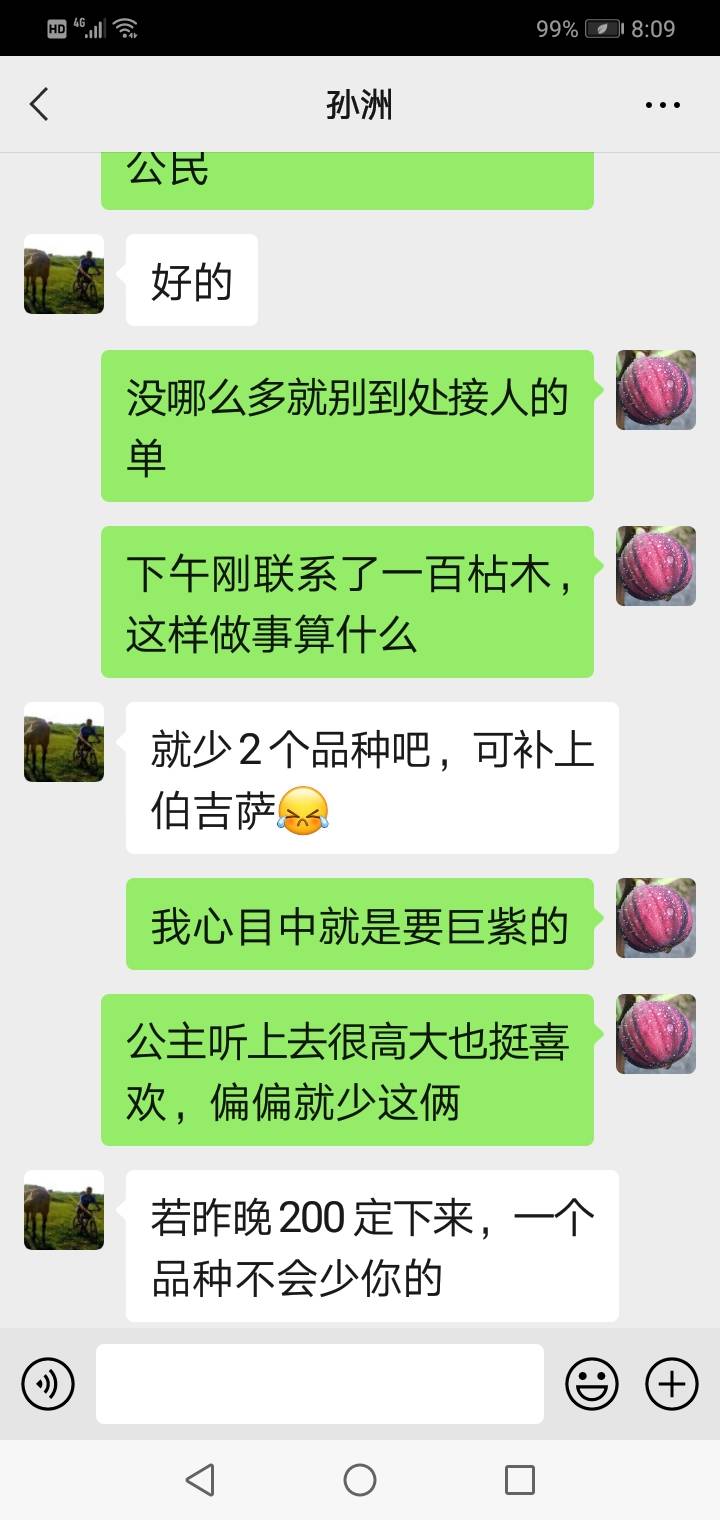Open the plus attachments menu
The height and width of the screenshot is (1520, 720).
point(672,1384)
